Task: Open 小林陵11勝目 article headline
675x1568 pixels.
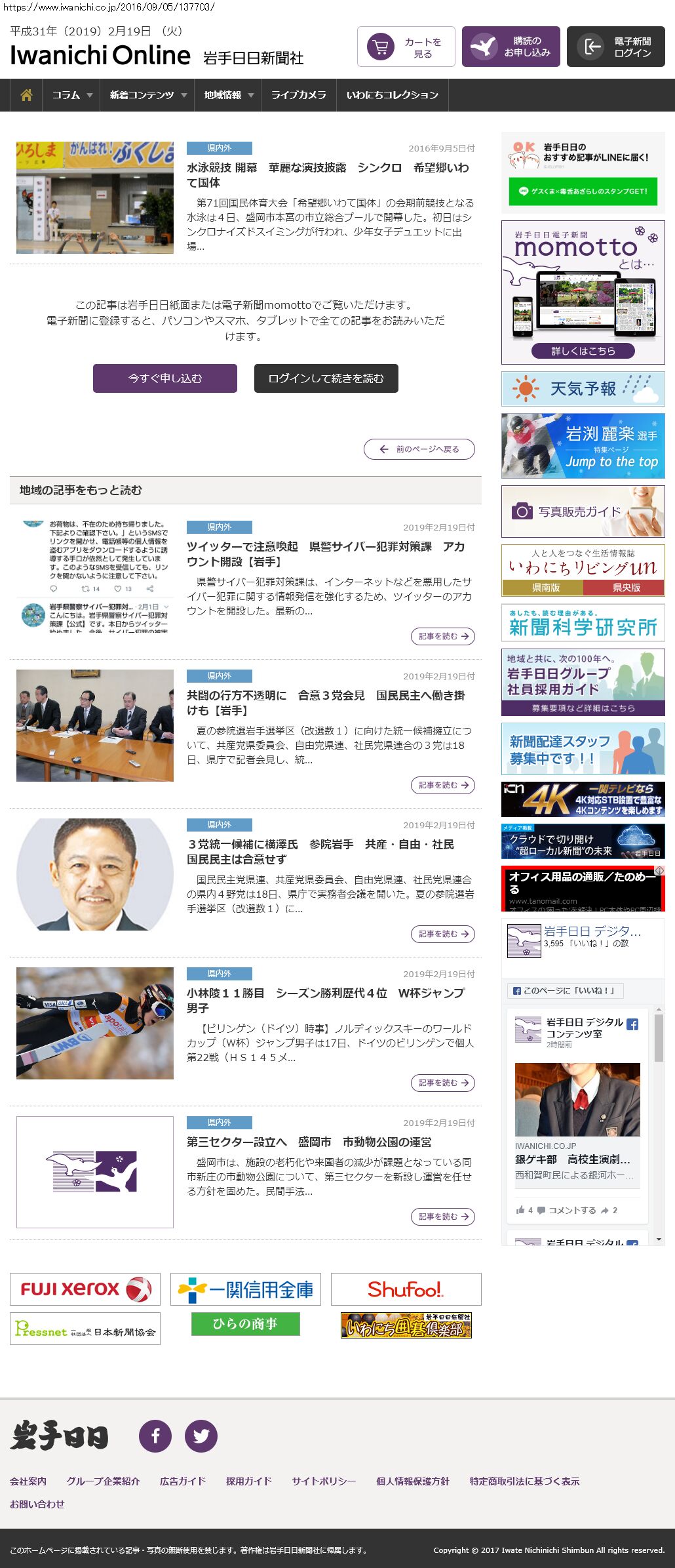Action: pyautogui.click(x=325, y=1000)
